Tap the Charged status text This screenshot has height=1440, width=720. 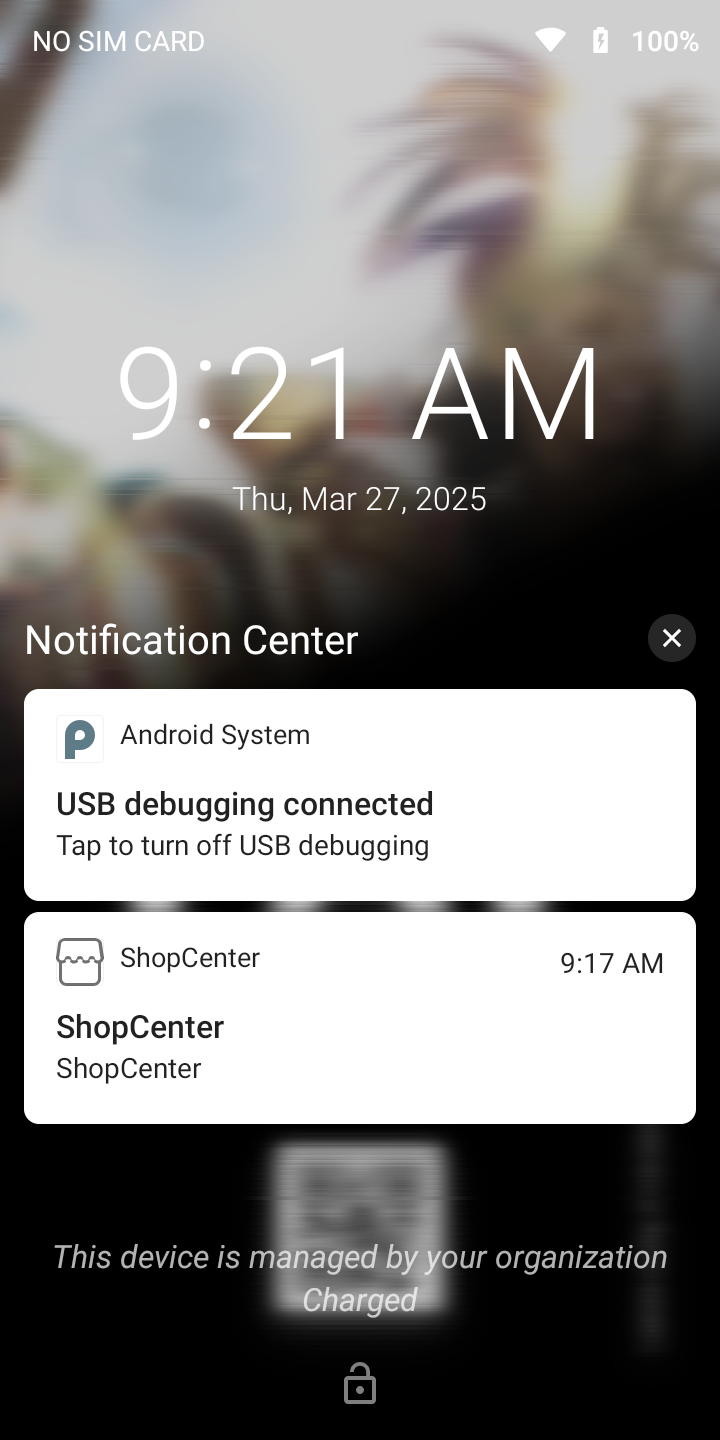pos(360,1300)
